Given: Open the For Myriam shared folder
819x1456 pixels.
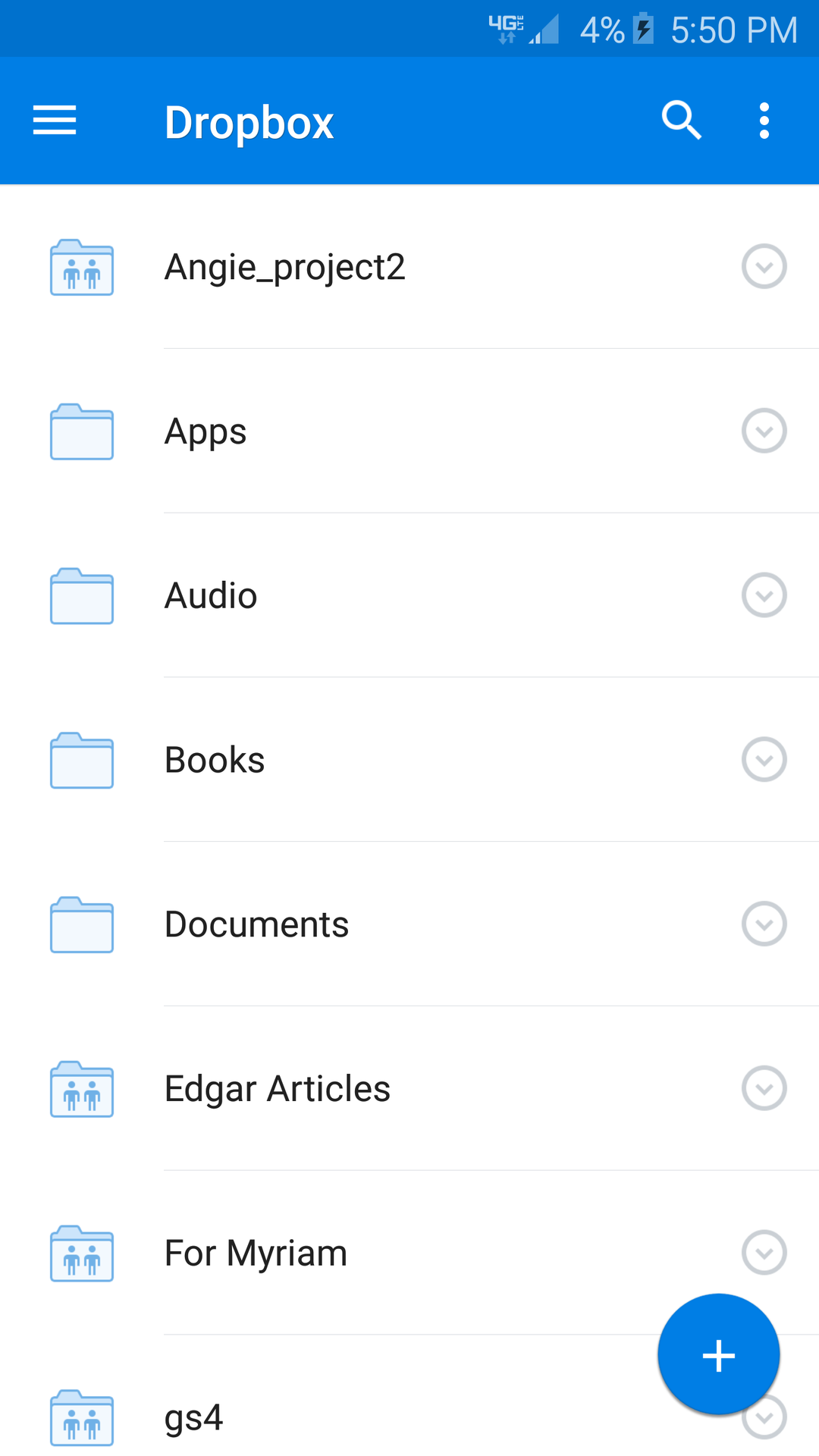Looking at the screenshot, I should (256, 1254).
